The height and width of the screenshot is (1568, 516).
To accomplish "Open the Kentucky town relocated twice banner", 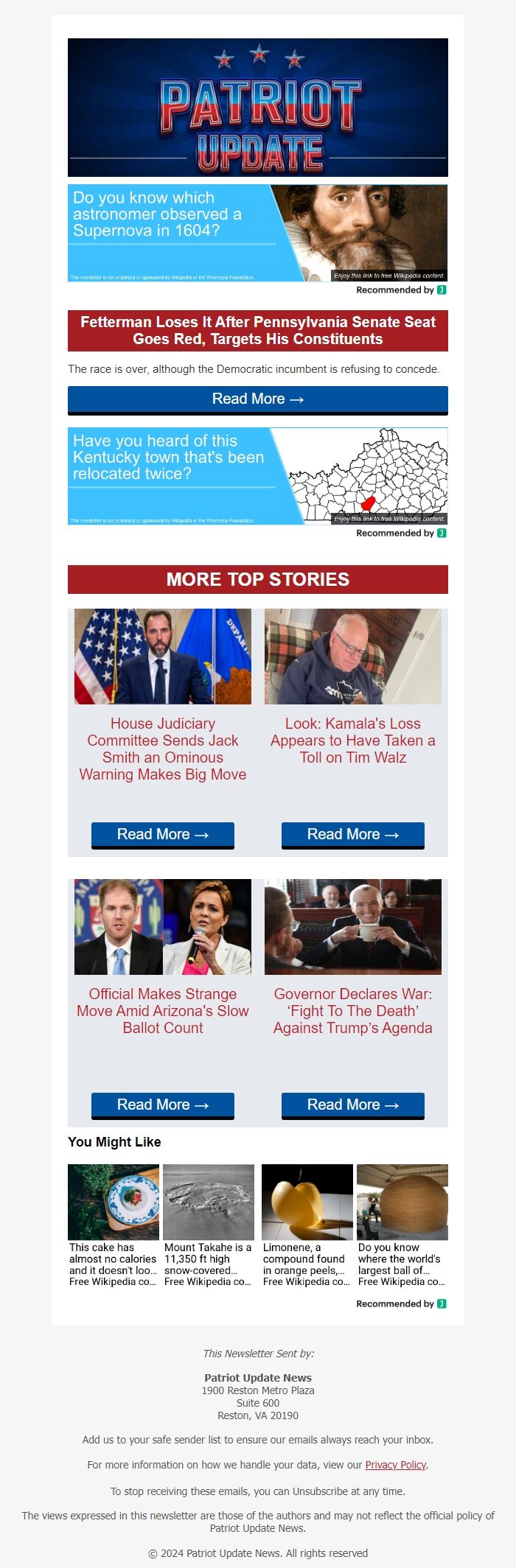I will click(x=257, y=476).
